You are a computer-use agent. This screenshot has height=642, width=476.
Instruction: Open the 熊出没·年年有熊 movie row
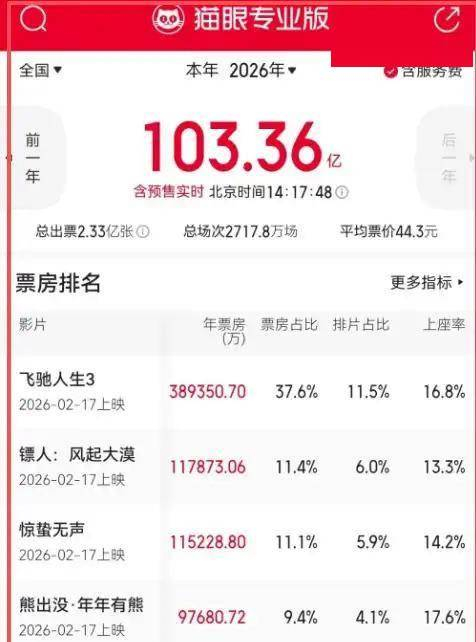241,615
